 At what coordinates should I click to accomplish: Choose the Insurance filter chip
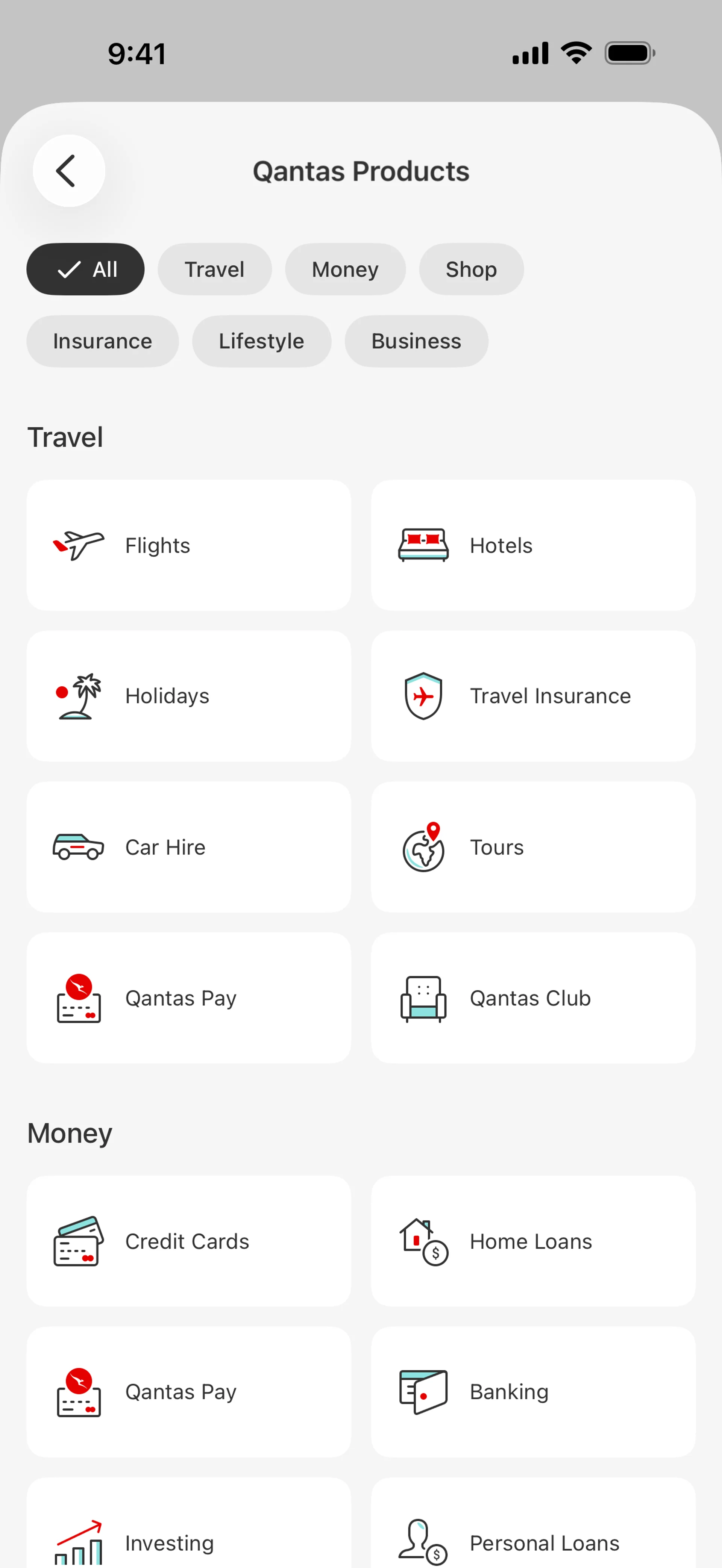[x=102, y=341]
